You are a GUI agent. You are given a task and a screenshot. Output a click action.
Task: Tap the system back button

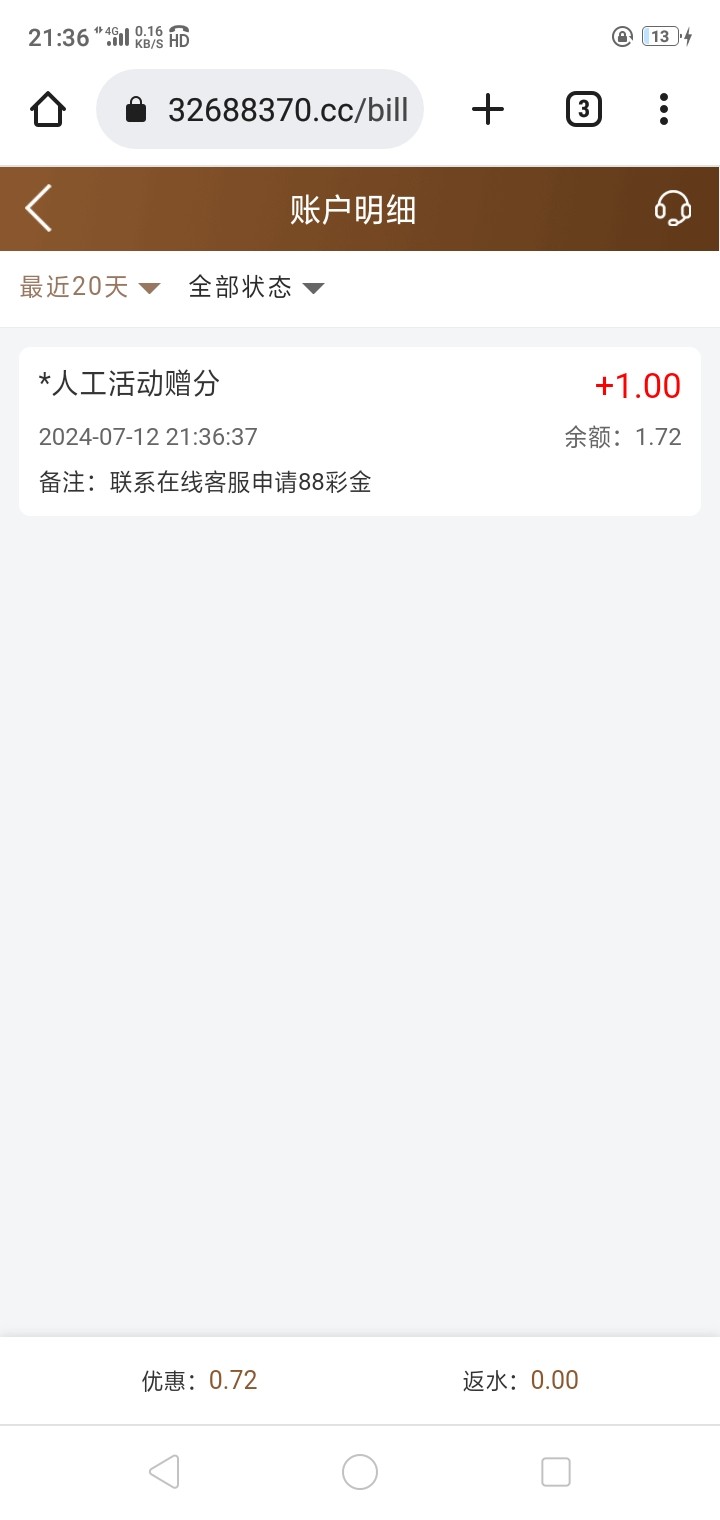pos(164,1471)
